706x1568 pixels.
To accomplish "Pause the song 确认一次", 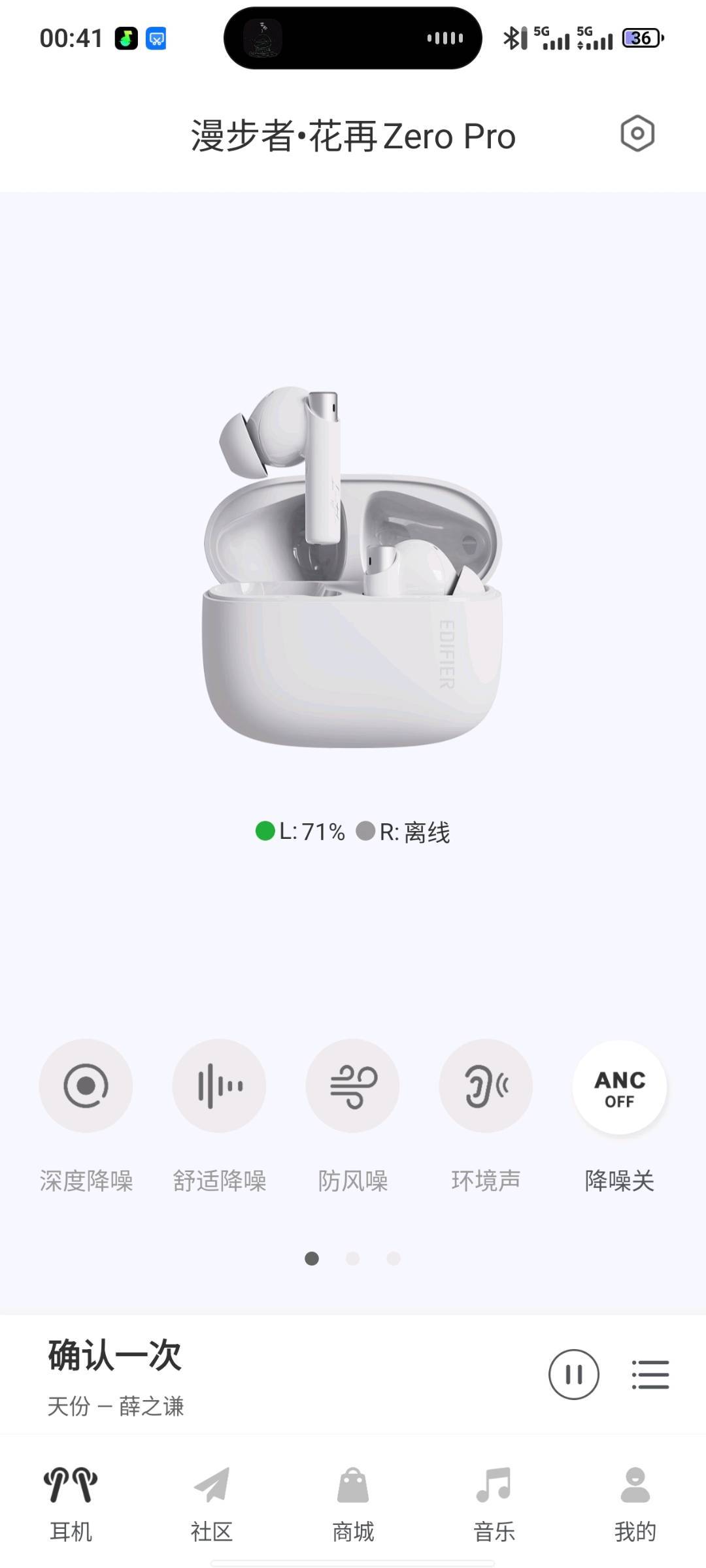I will [573, 1375].
